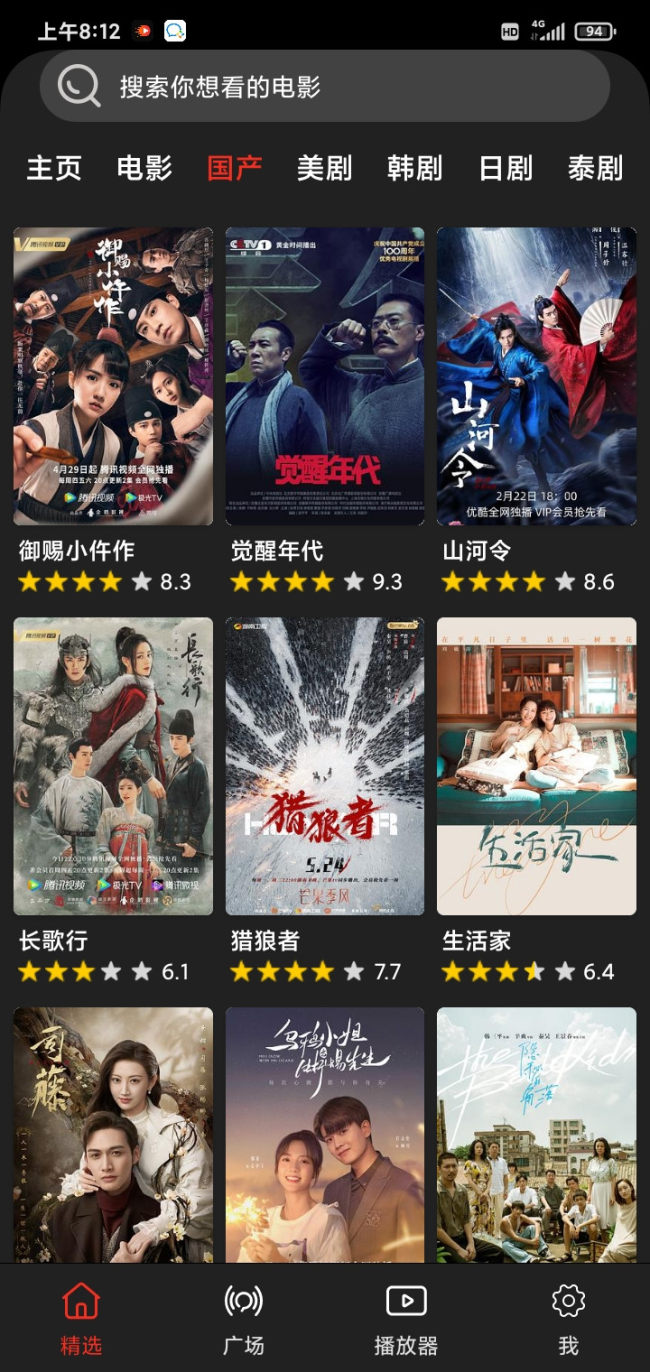
Task: Open the 电影 category tab
Action: tap(144, 168)
